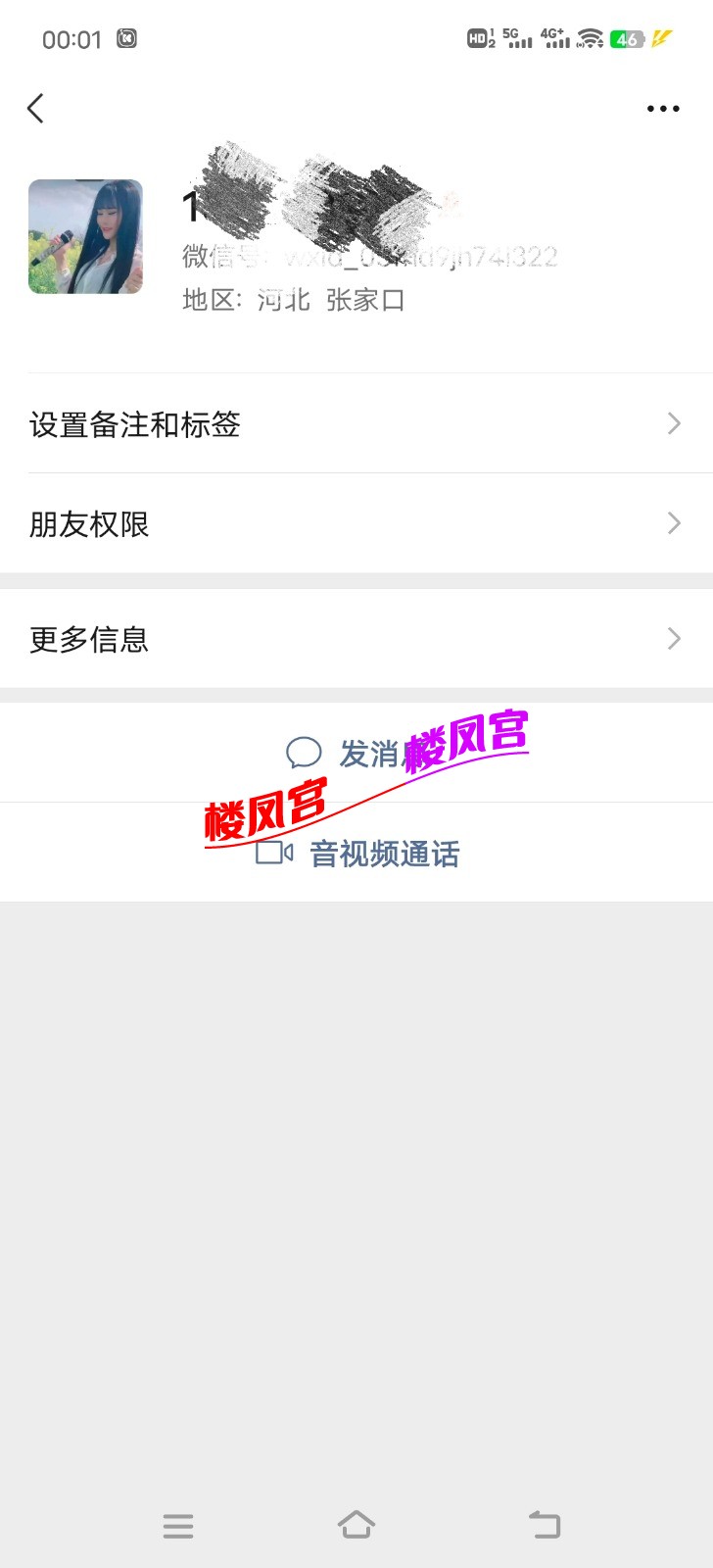The width and height of the screenshot is (713, 1568).
Task: Start 音视频通话 call
Action: click(x=358, y=854)
